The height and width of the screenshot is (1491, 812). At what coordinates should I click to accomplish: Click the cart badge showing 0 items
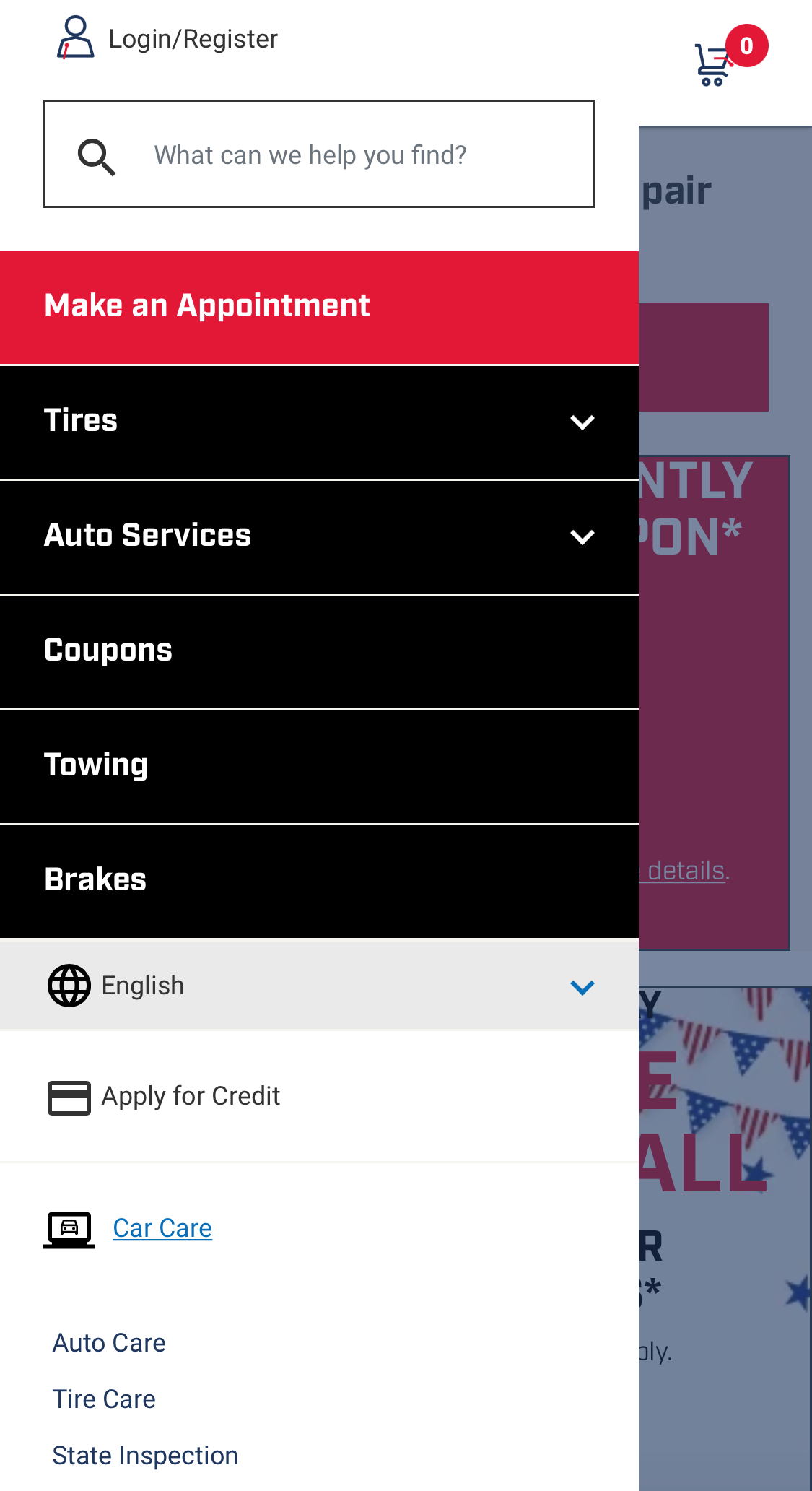pyautogui.click(x=748, y=45)
